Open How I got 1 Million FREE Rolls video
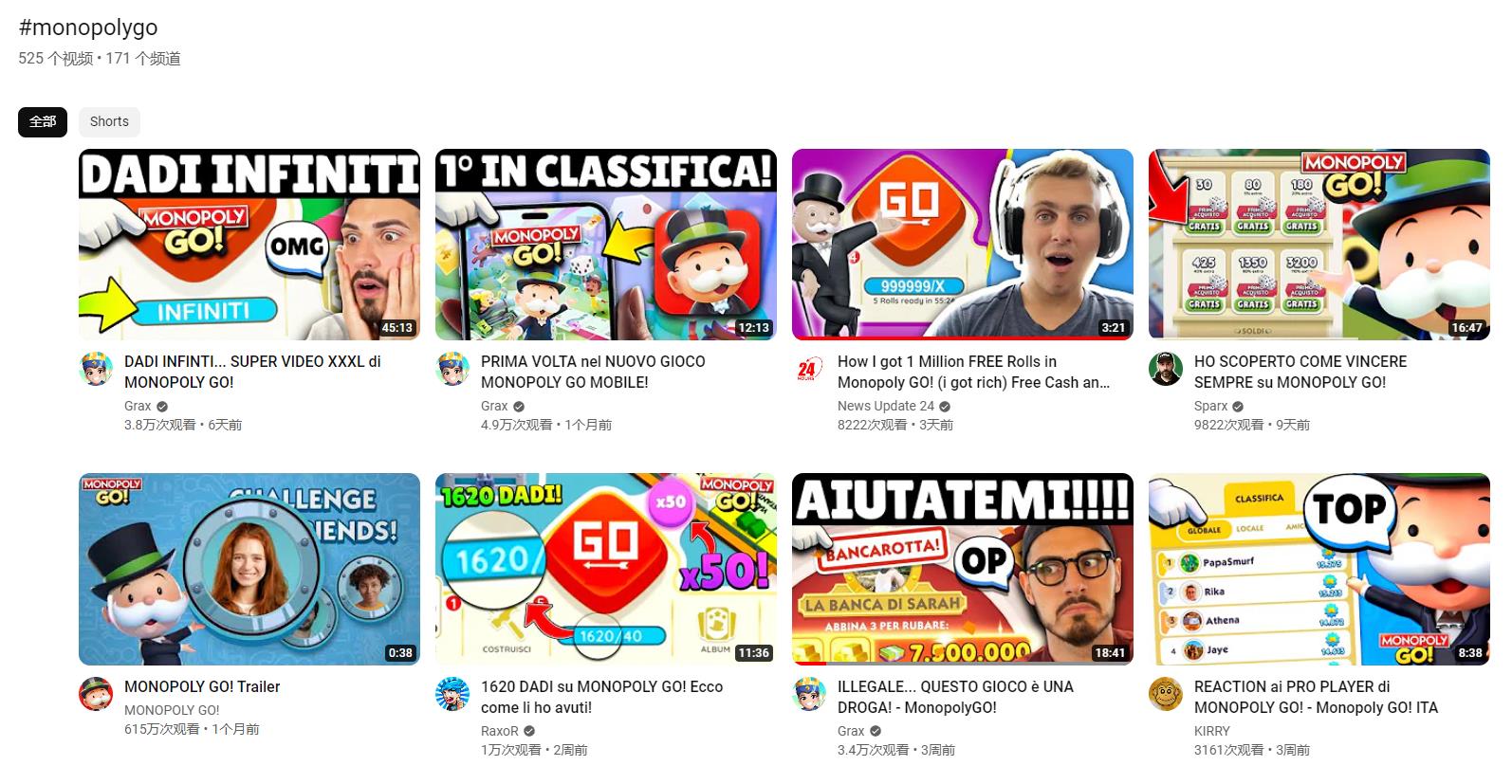This screenshot has width=1512, height=784. click(x=962, y=244)
